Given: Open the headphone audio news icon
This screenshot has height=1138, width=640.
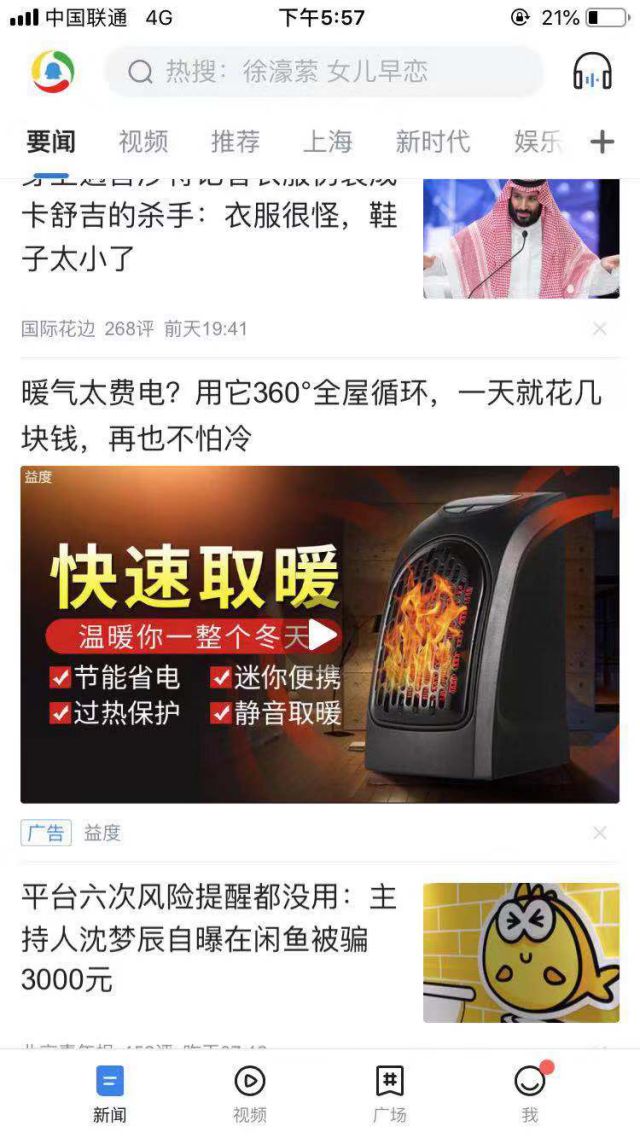Looking at the screenshot, I should 592,72.
